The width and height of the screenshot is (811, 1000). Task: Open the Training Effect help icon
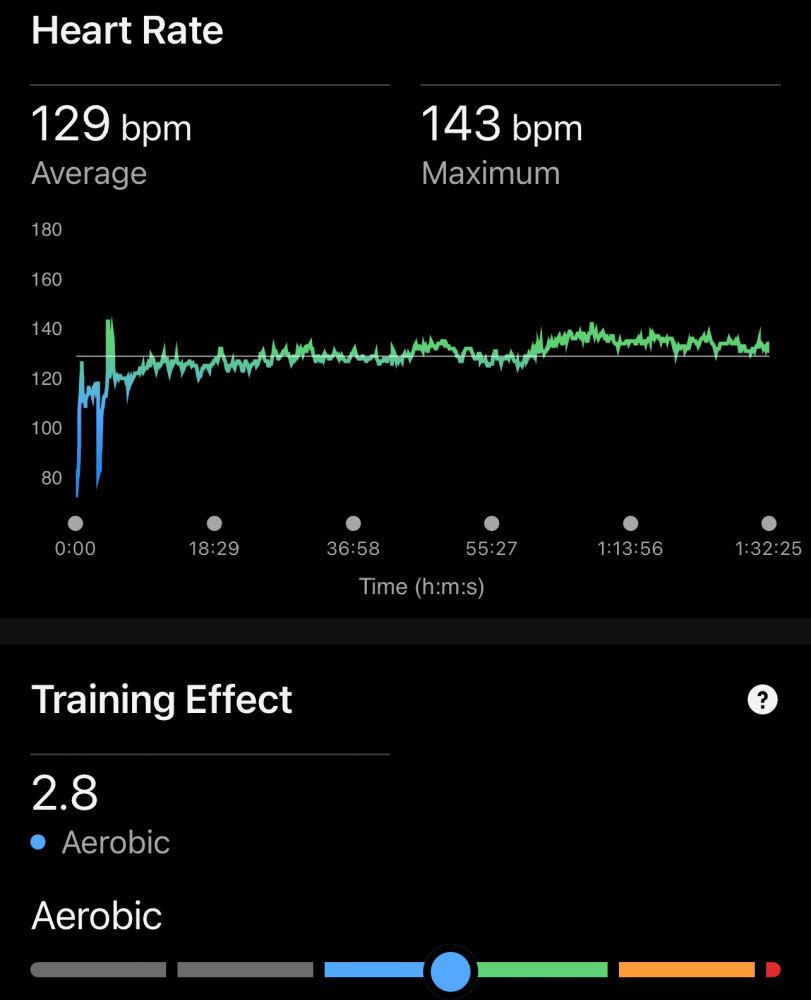coord(762,700)
